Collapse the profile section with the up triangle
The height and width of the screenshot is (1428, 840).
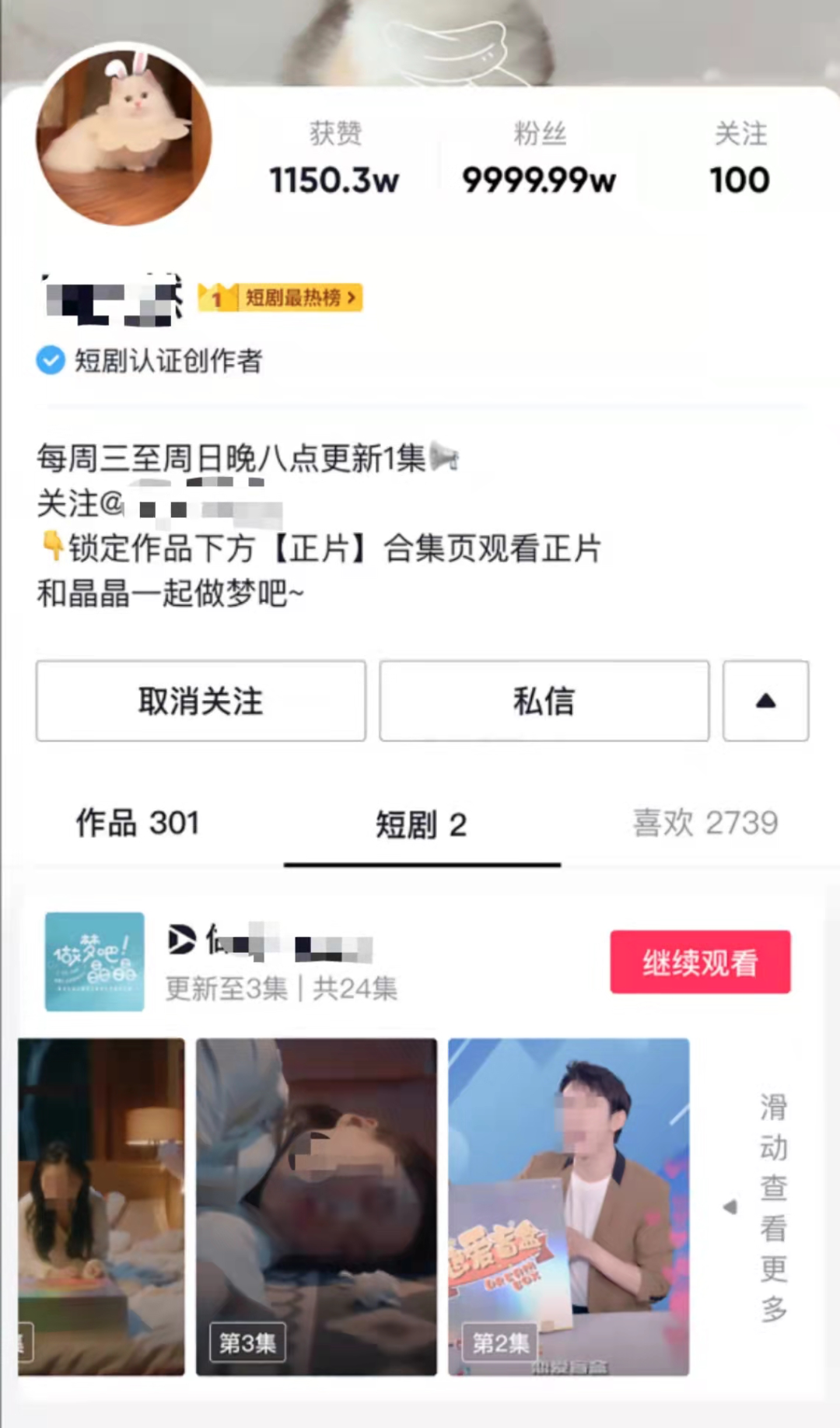click(x=765, y=701)
